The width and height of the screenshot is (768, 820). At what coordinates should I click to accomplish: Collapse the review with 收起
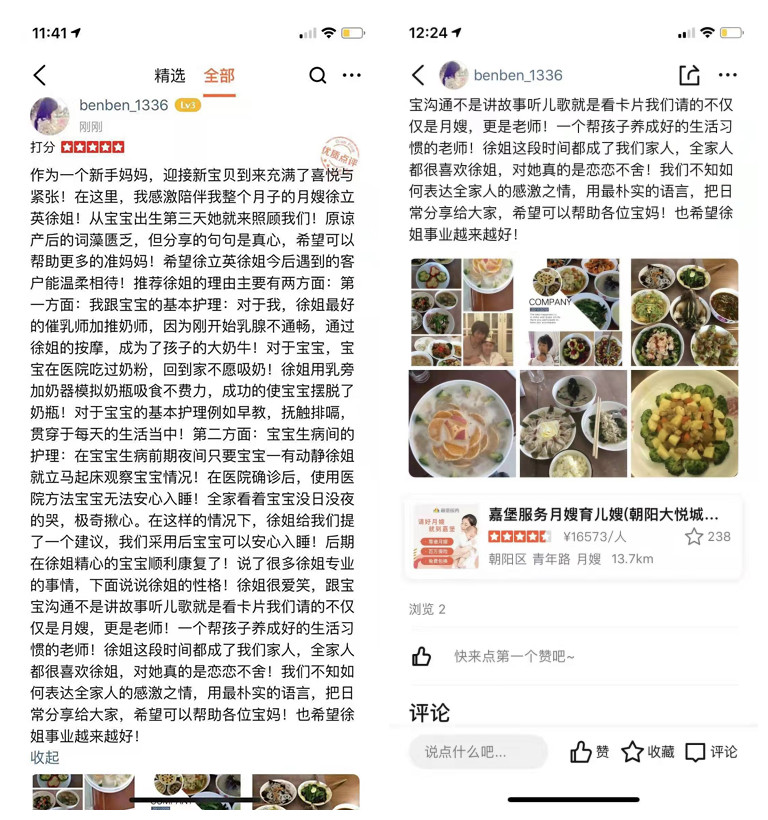pyautogui.click(x=45, y=757)
